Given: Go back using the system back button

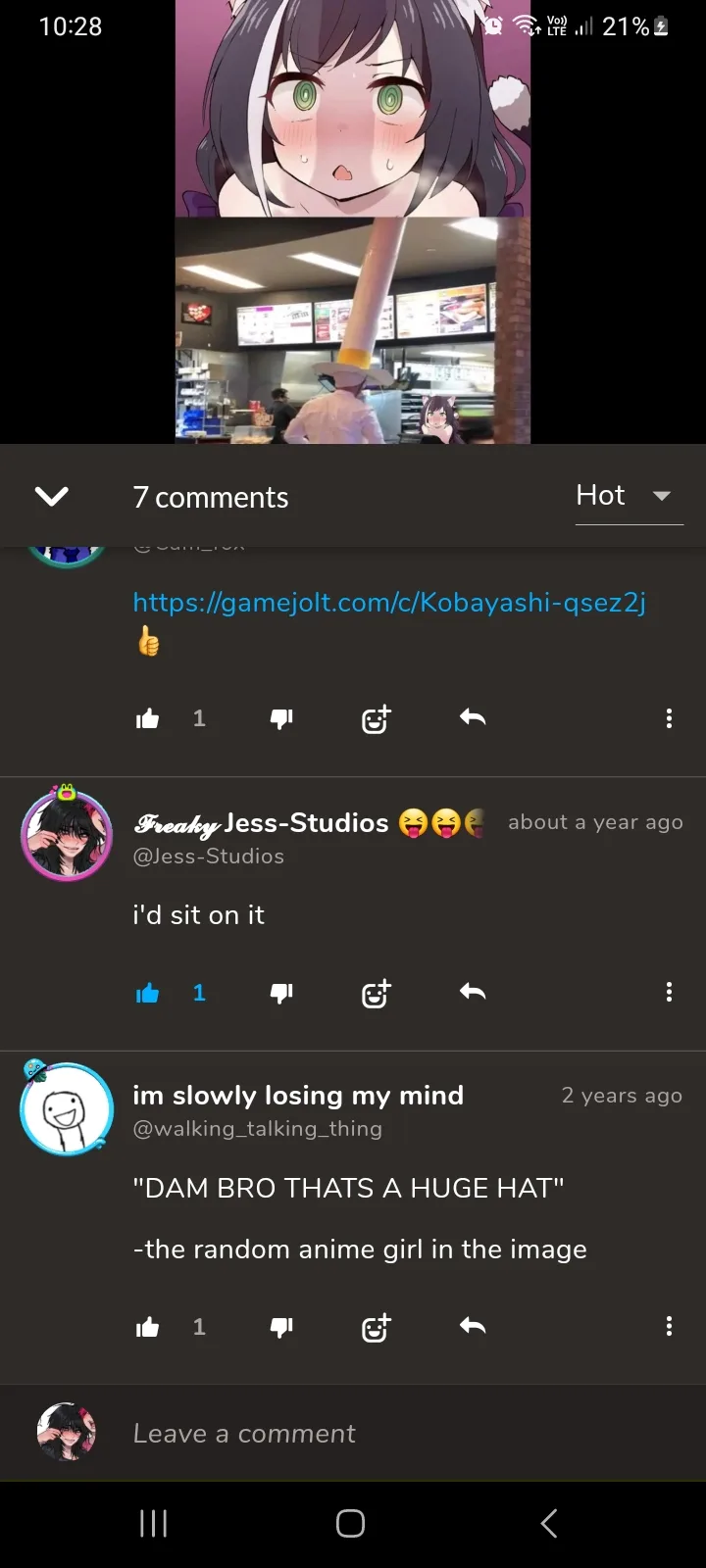Looking at the screenshot, I should pos(549,1523).
